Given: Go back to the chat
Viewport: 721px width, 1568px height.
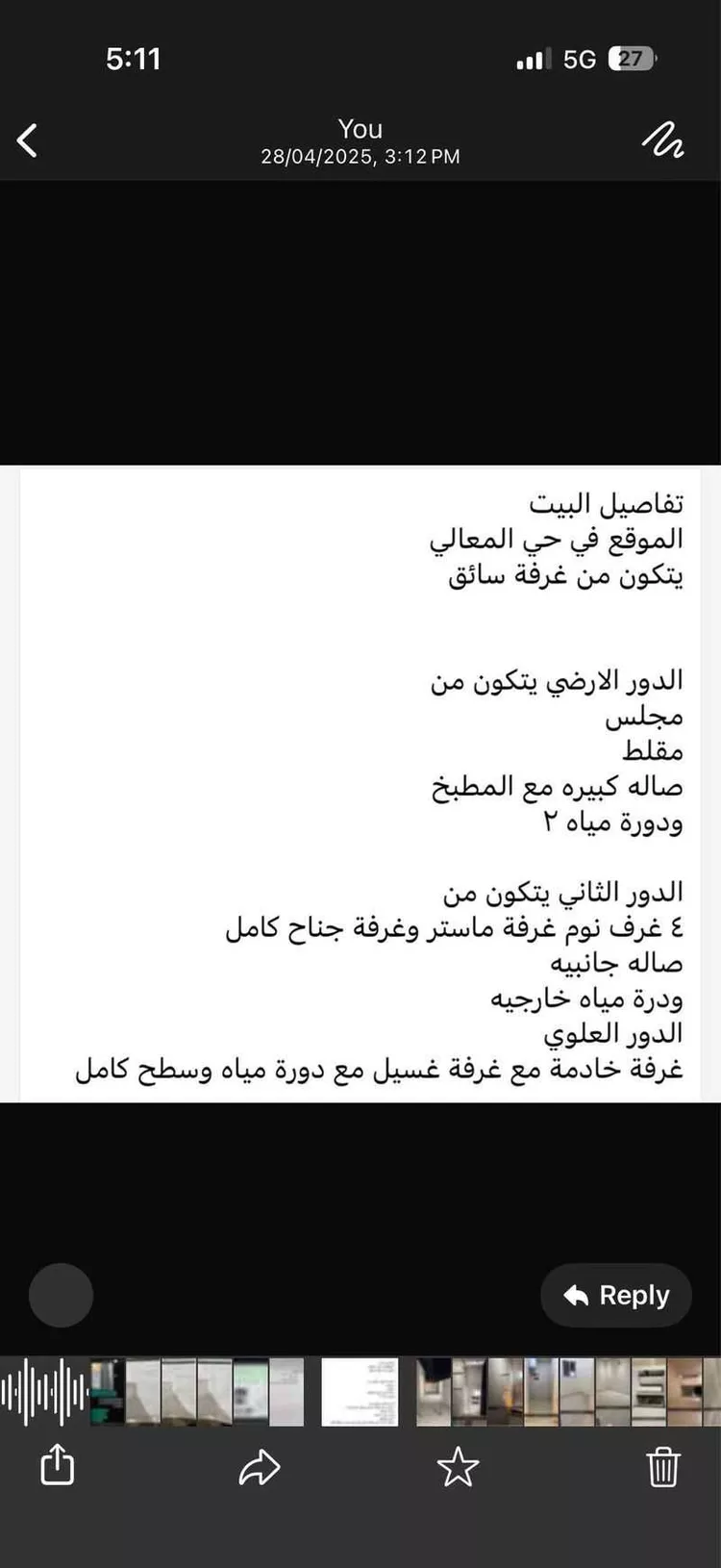Looking at the screenshot, I should click(28, 140).
